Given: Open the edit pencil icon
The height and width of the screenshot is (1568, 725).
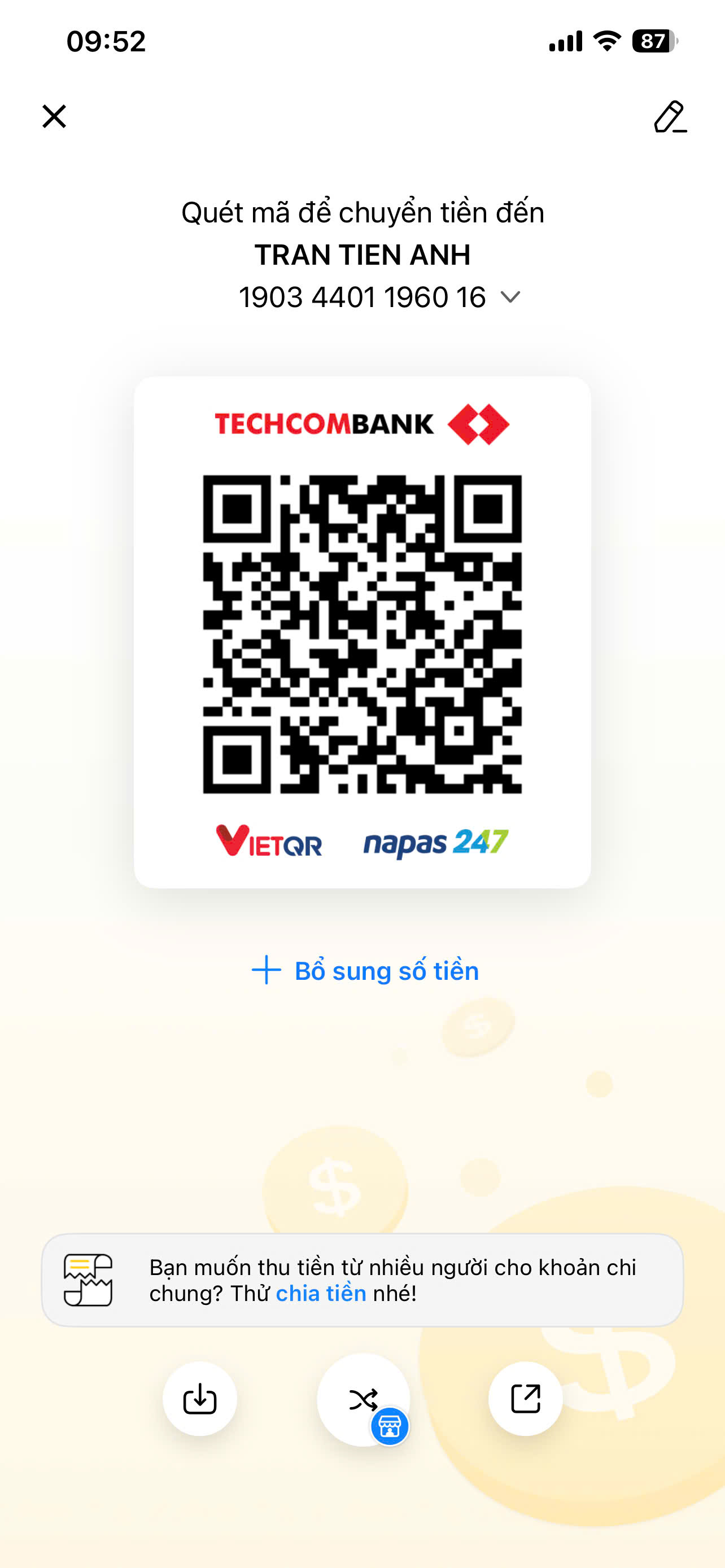Looking at the screenshot, I should tap(670, 117).
